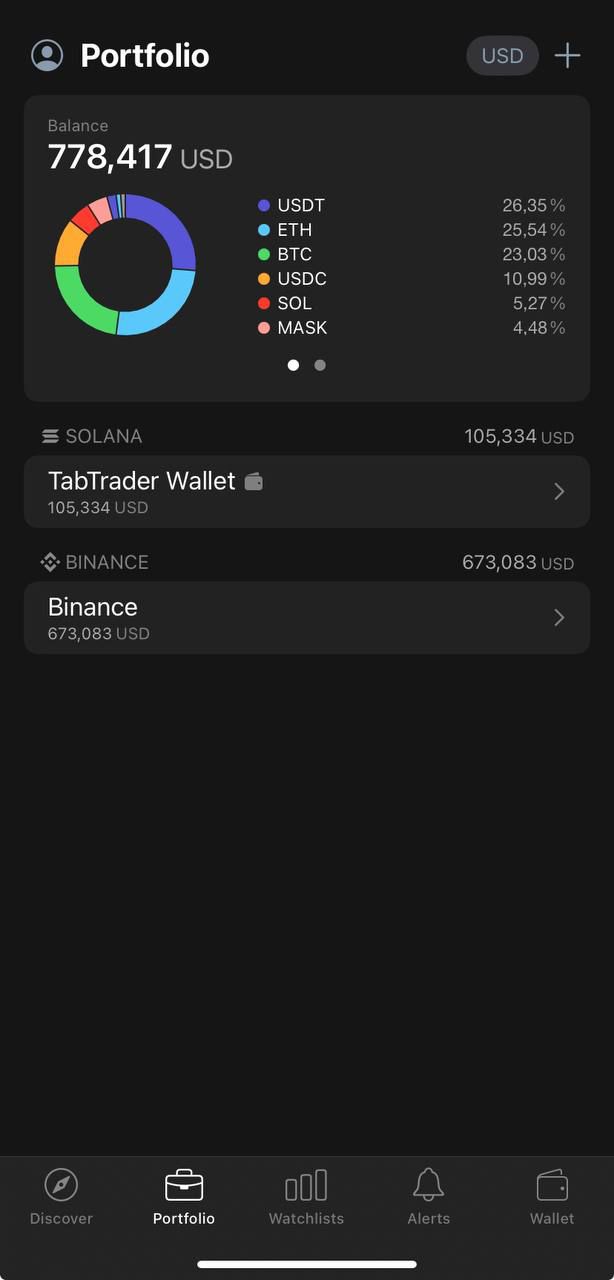Select the Portfolio tab
This screenshot has height=1280, width=614.
(x=184, y=1197)
